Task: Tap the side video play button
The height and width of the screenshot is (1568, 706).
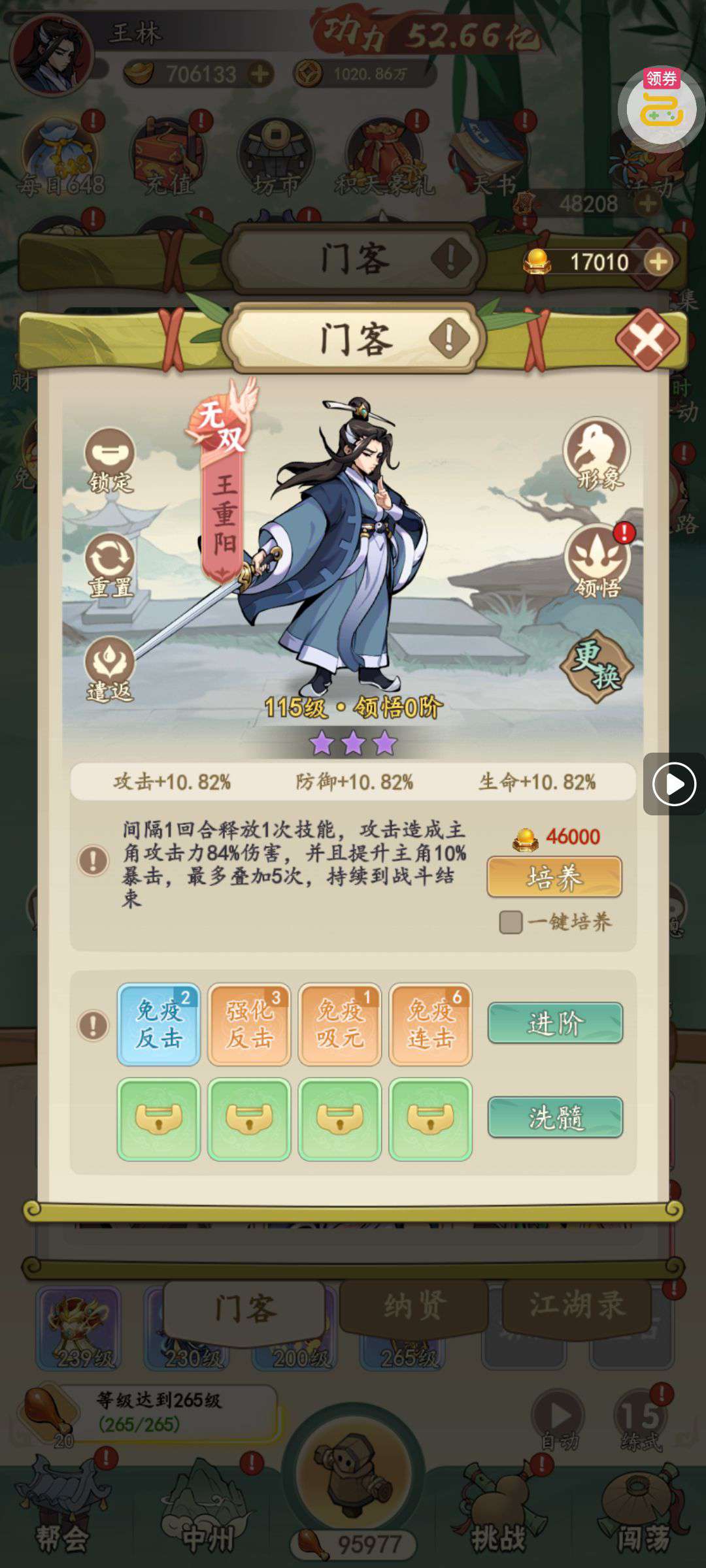Action: click(x=674, y=783)
